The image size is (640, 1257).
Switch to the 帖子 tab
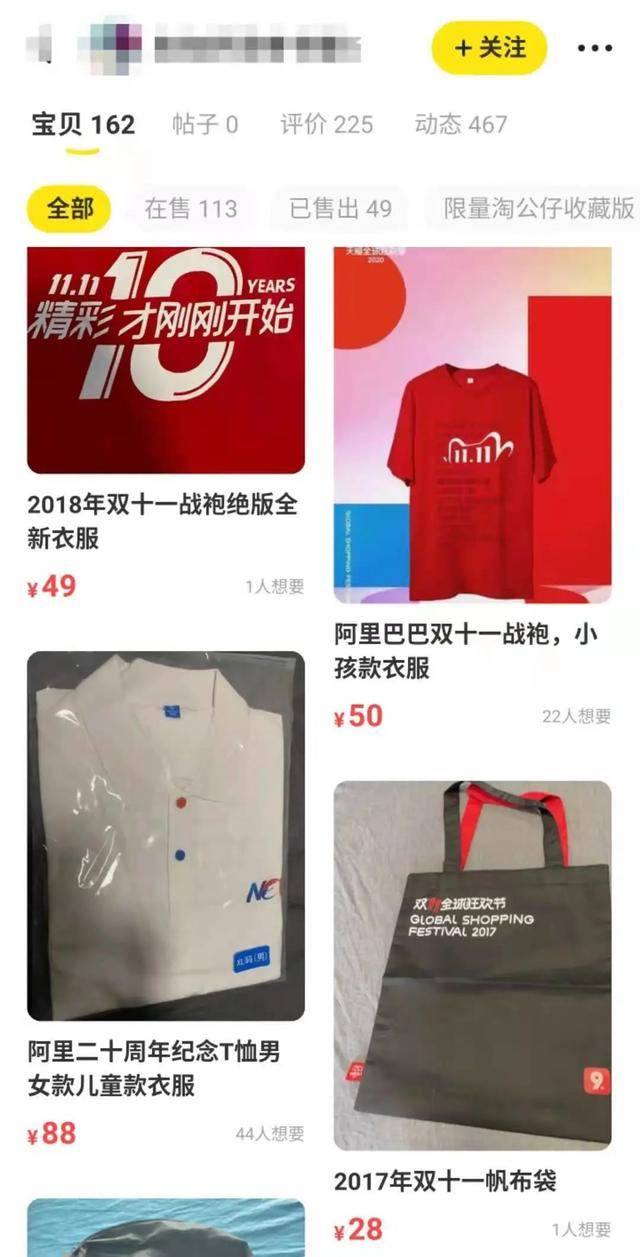pos(205,125)
